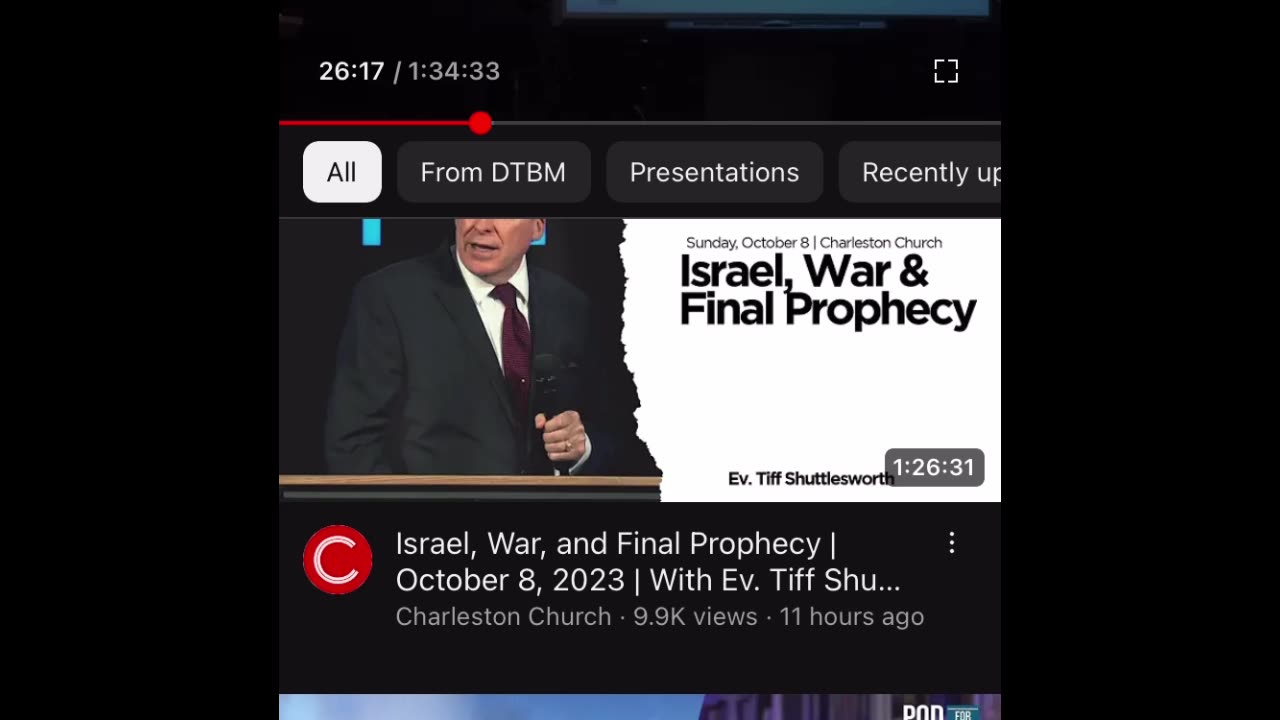The height and width of the screenshot is (720, 1280).
Task: Open the video title Israel, War, and Final Prophecy
Action: (647, 561)
